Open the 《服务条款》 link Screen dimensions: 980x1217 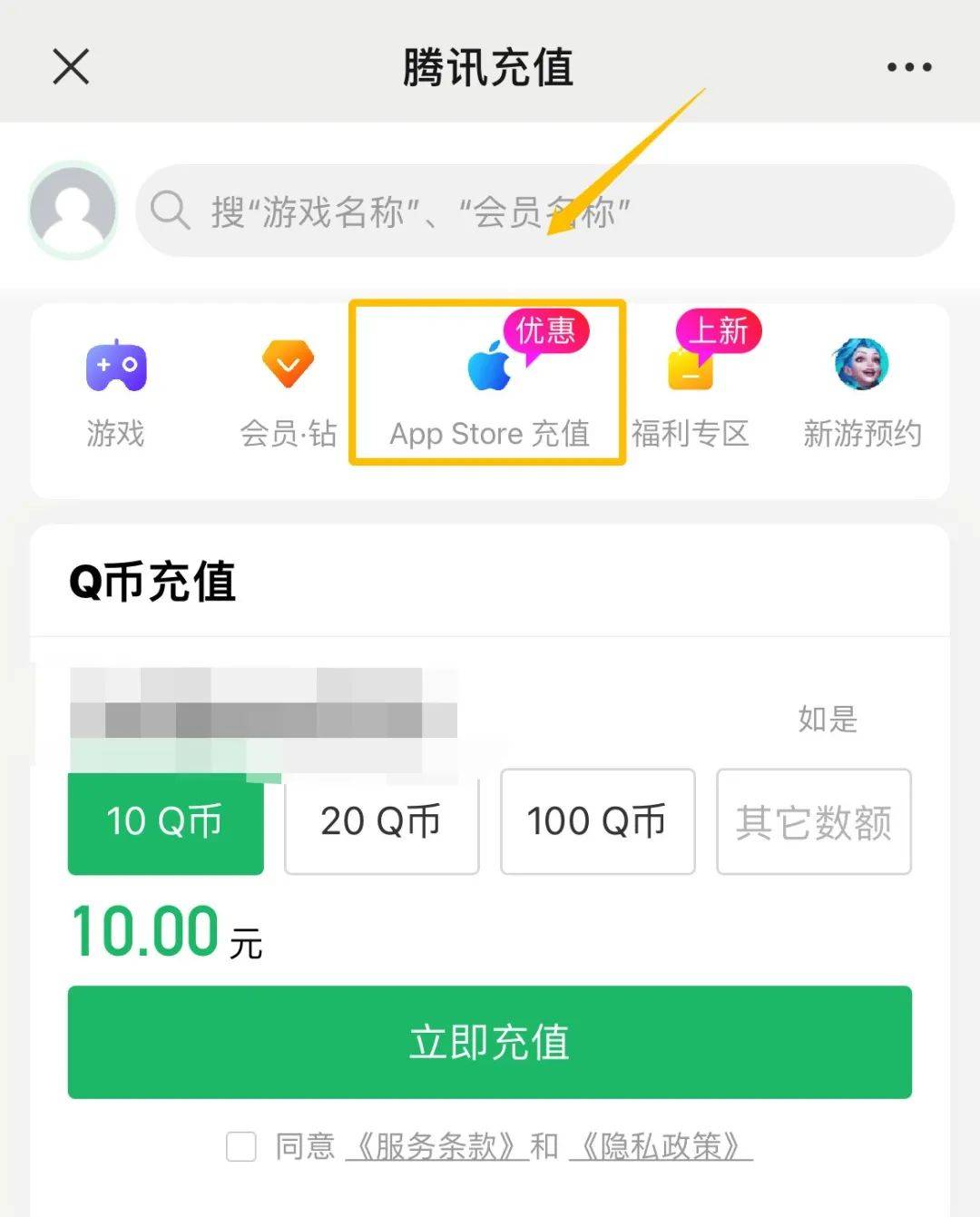click(436, 1146)
